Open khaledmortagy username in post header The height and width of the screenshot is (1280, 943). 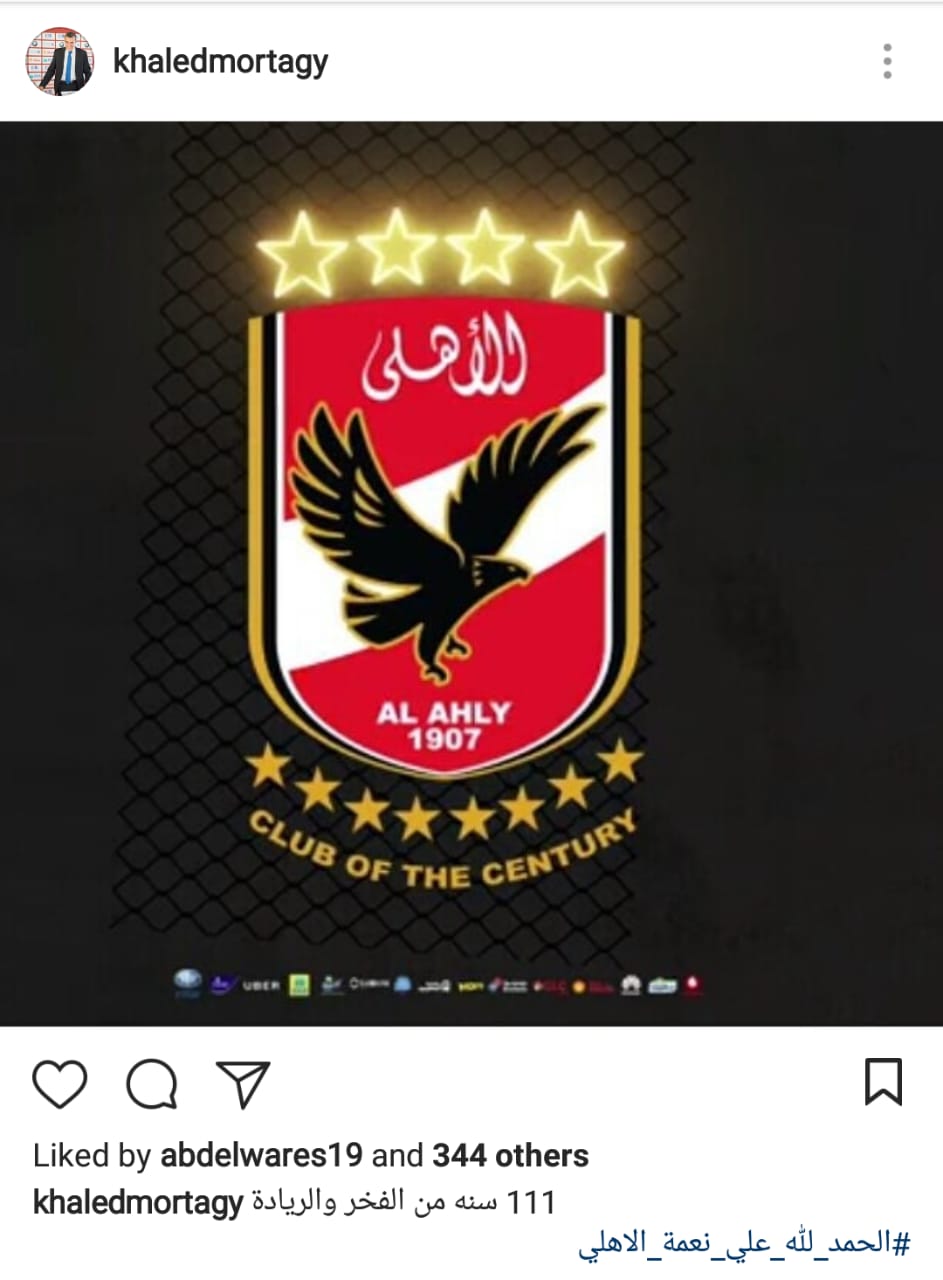(x=220, y=62)
